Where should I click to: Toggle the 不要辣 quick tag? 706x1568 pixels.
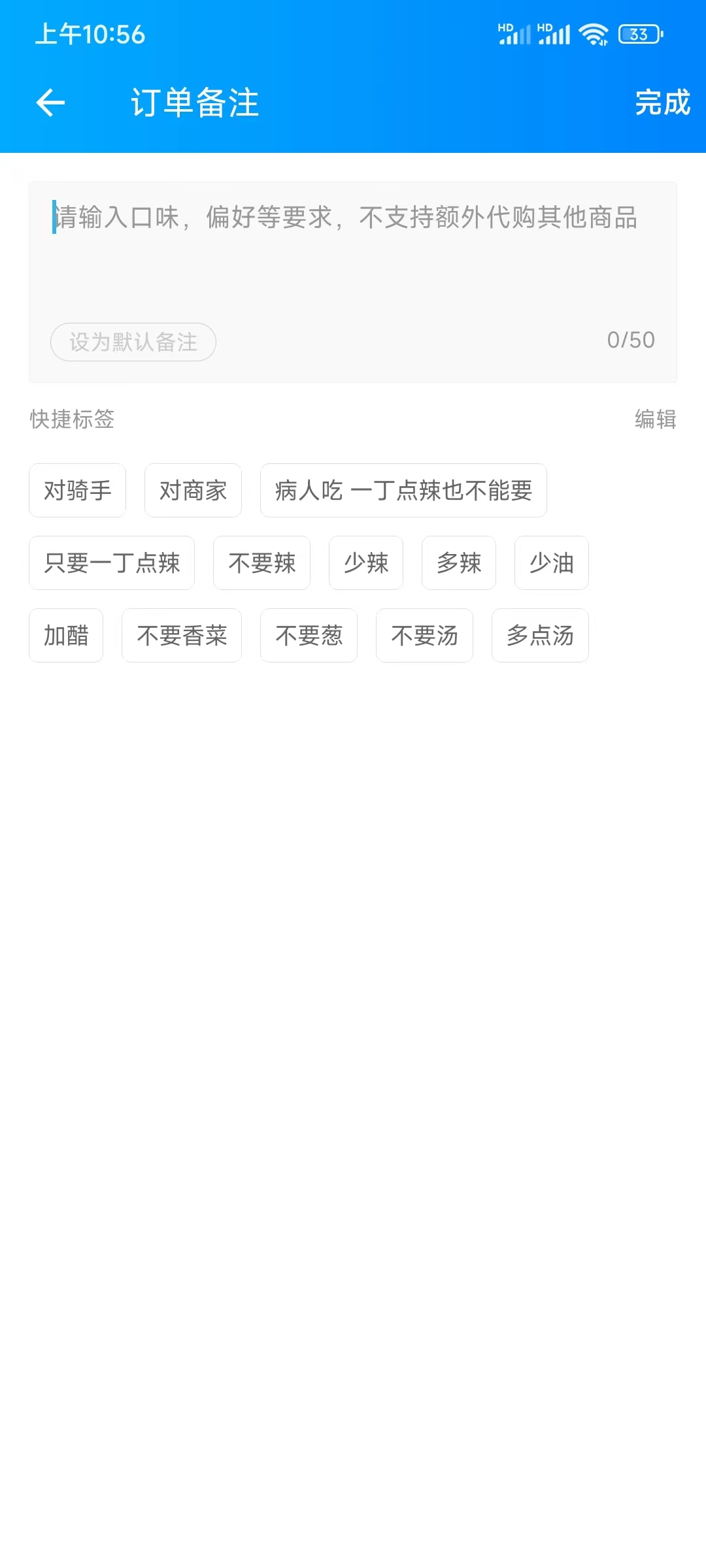pos(261,563)
